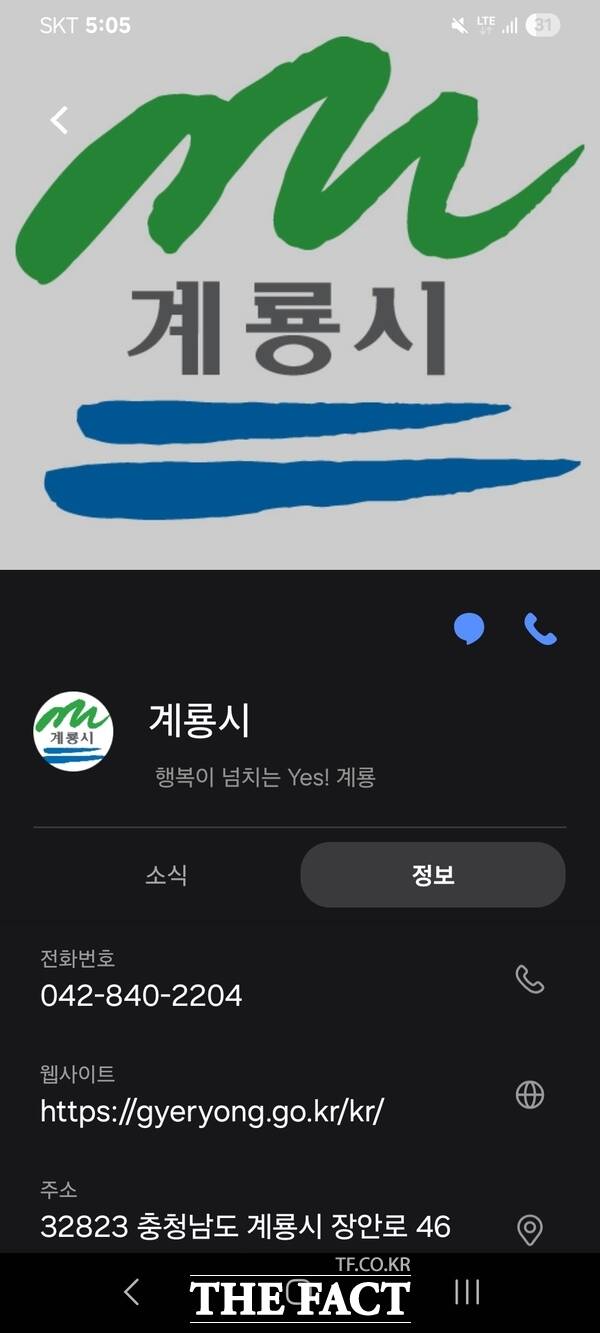Open the gyeryong.go.kr website globe icon

(529, 1095)
